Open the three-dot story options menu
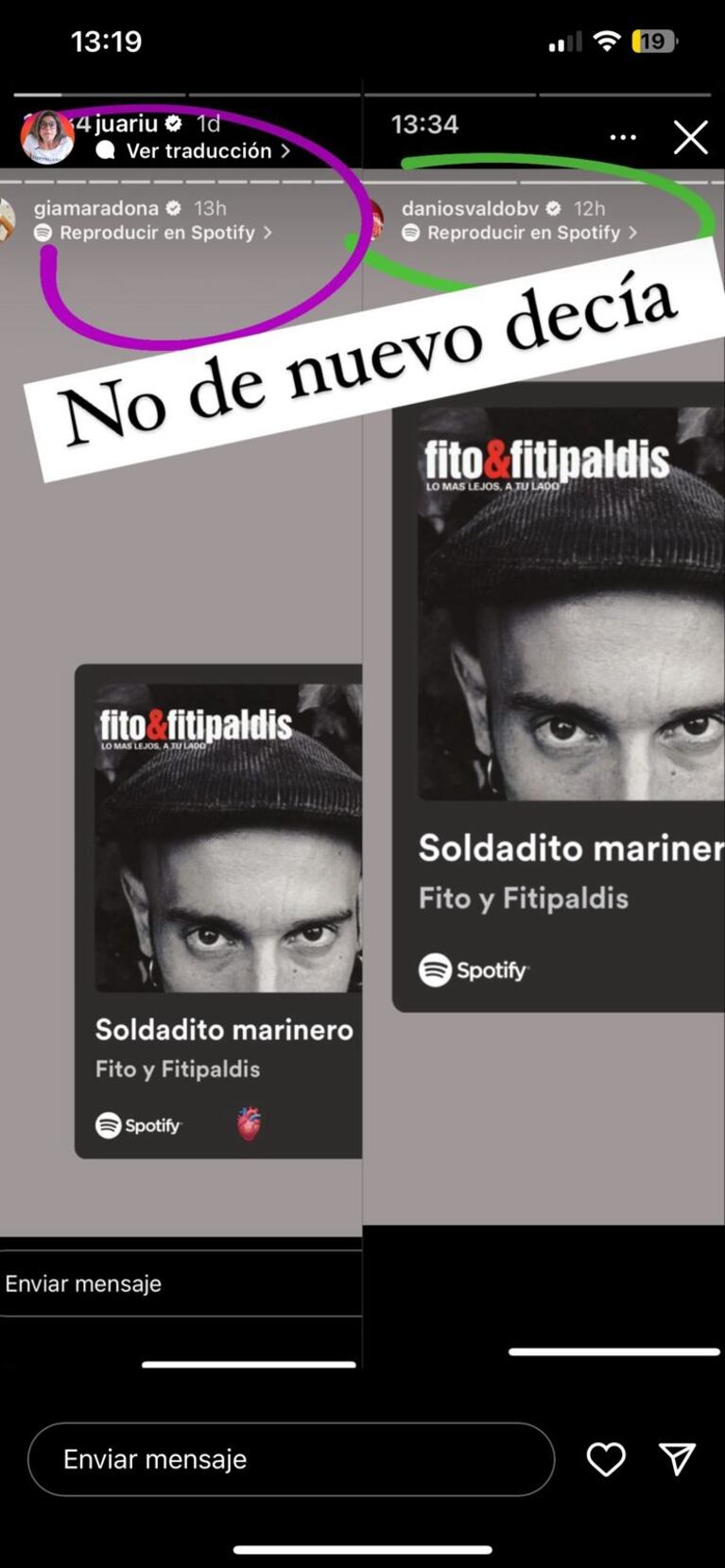The image size is (725, 1568). pos(623,138)
